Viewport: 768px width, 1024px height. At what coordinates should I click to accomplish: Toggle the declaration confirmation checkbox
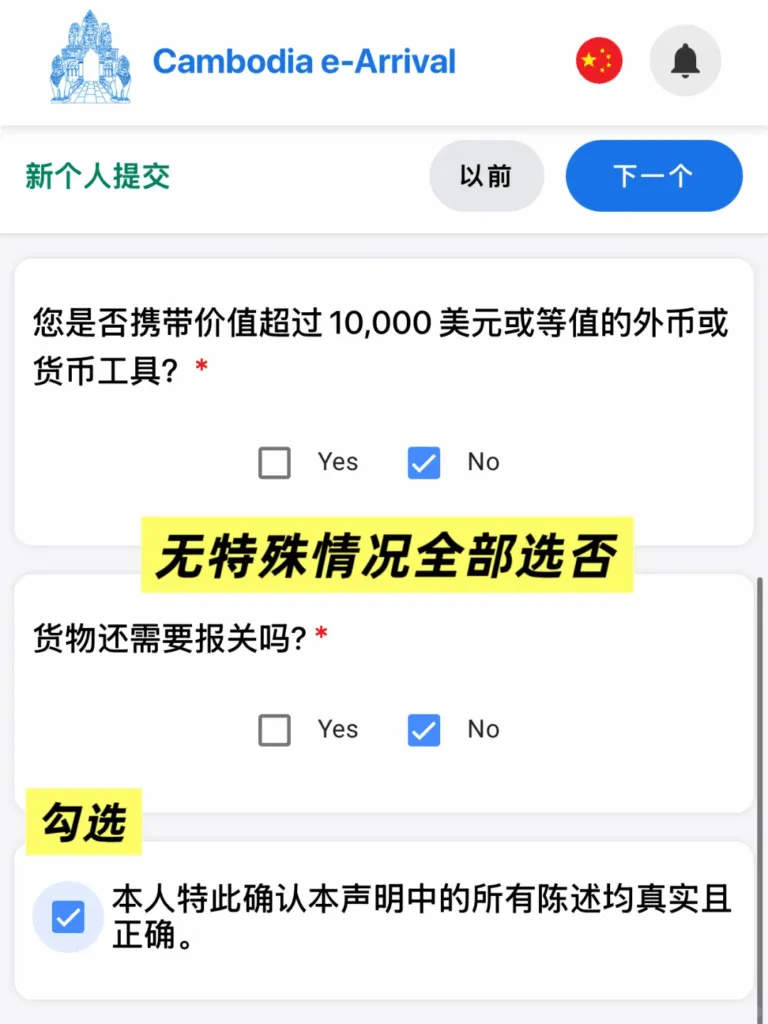click(68, 916)
